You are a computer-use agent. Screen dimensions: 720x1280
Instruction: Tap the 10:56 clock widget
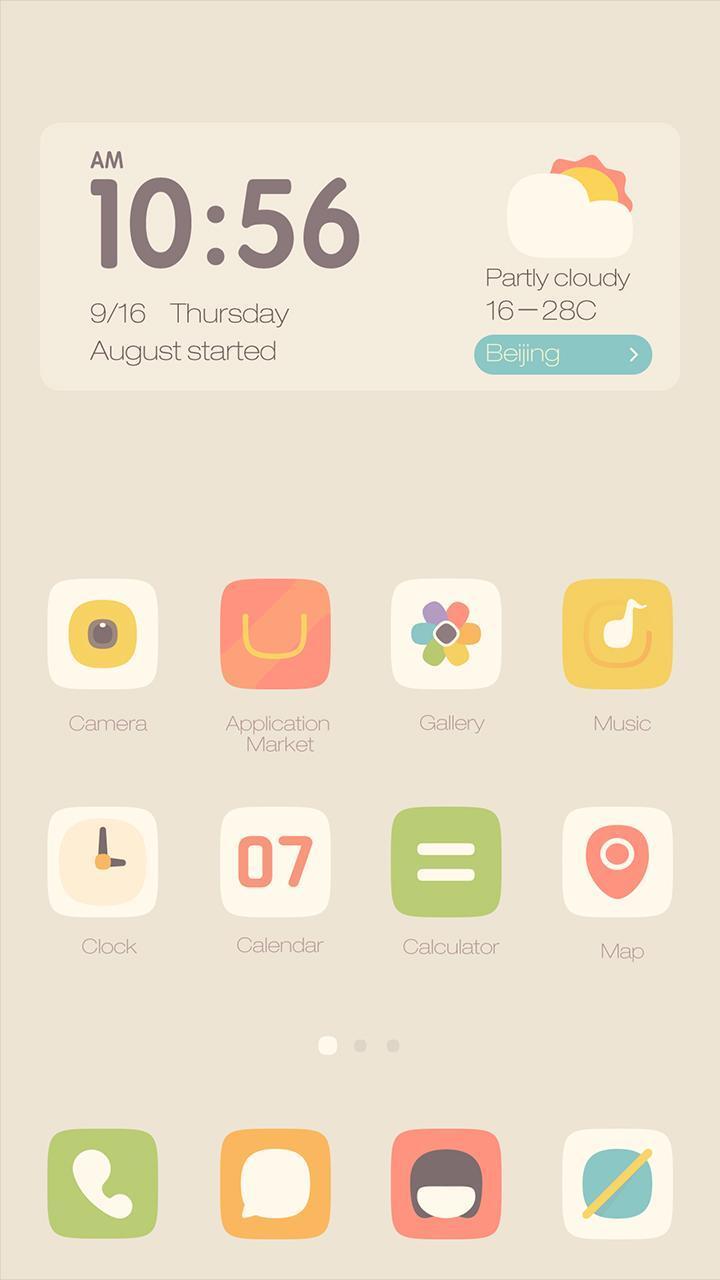pyautogui.click(x=226, y=224)
